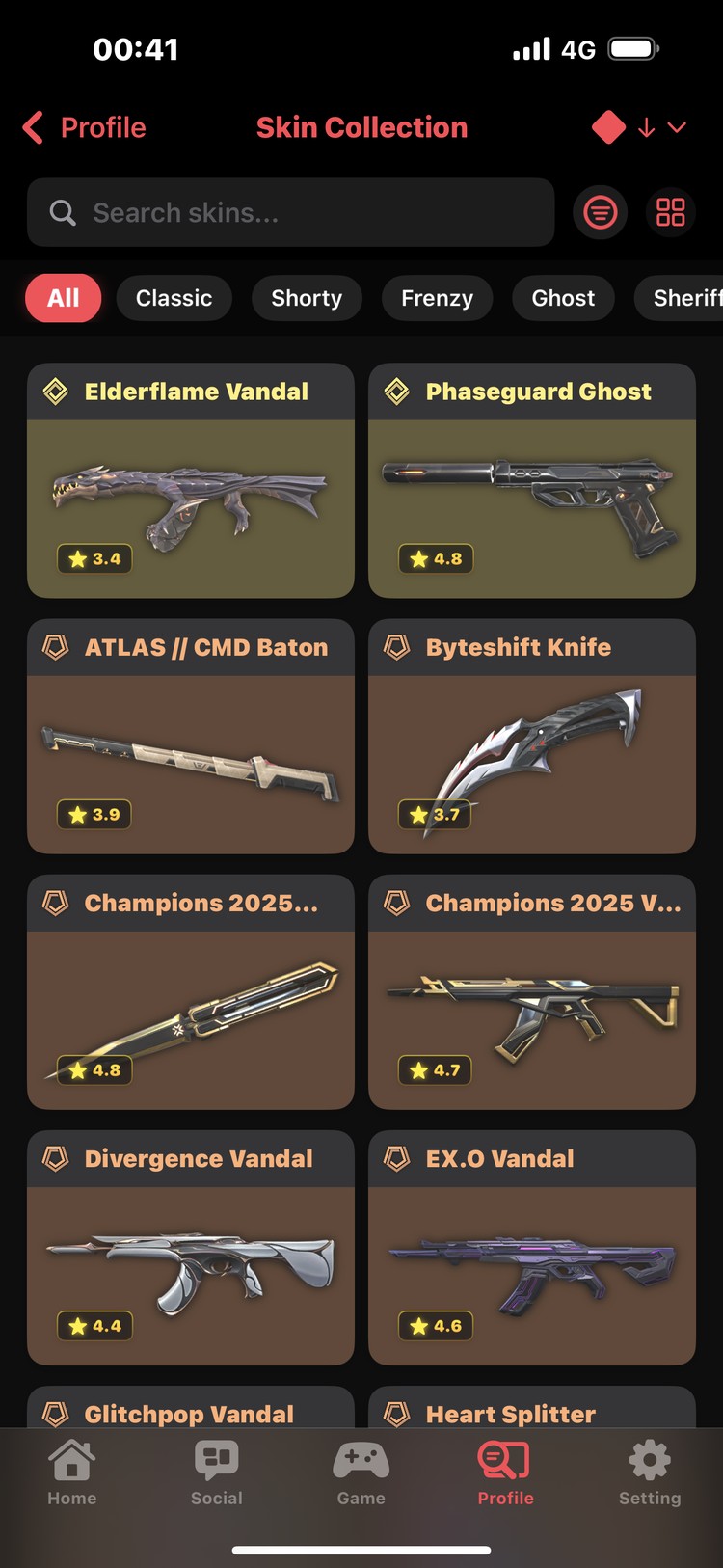Filter skins by Classic

pyautogui.click(x=174, y=298)
